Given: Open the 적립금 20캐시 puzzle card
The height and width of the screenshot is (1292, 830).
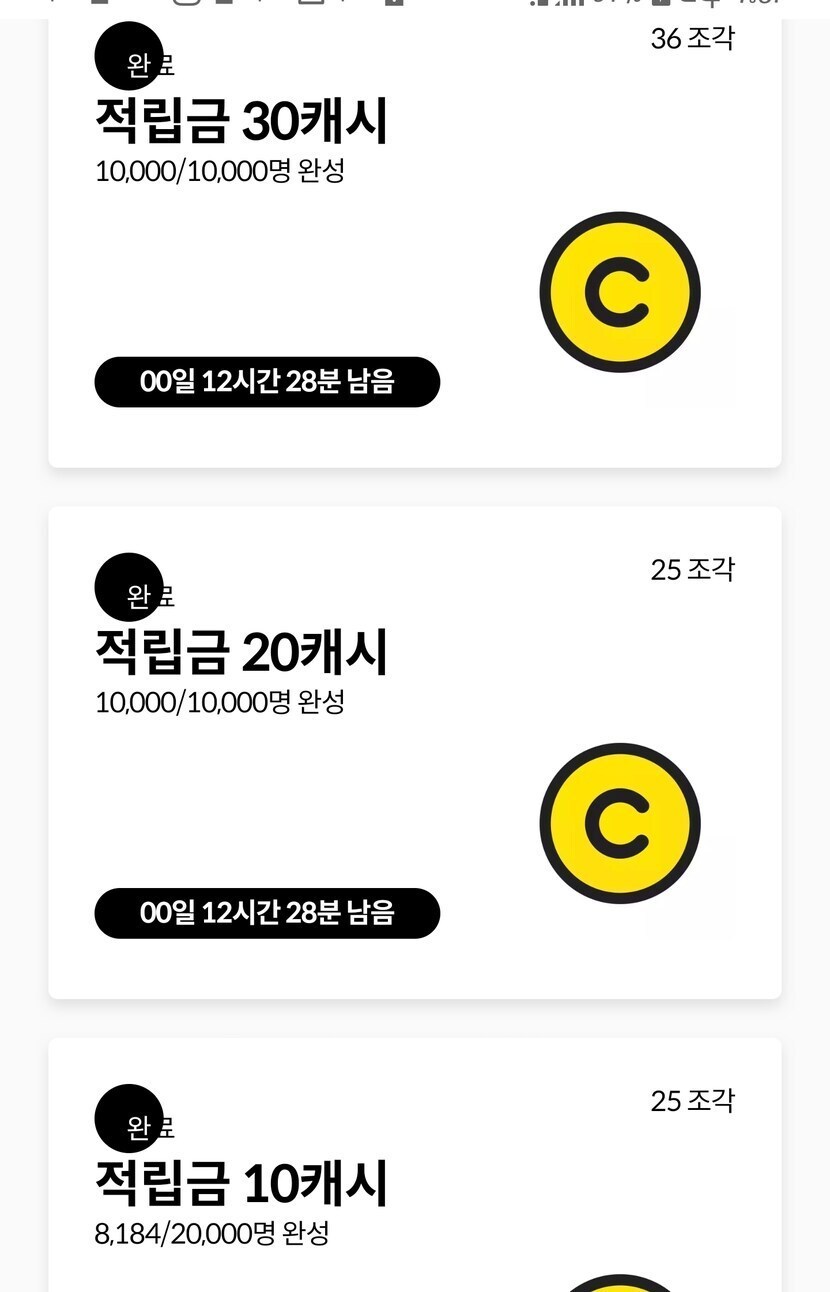Looking at the screenshot, I should pos(415,752).
